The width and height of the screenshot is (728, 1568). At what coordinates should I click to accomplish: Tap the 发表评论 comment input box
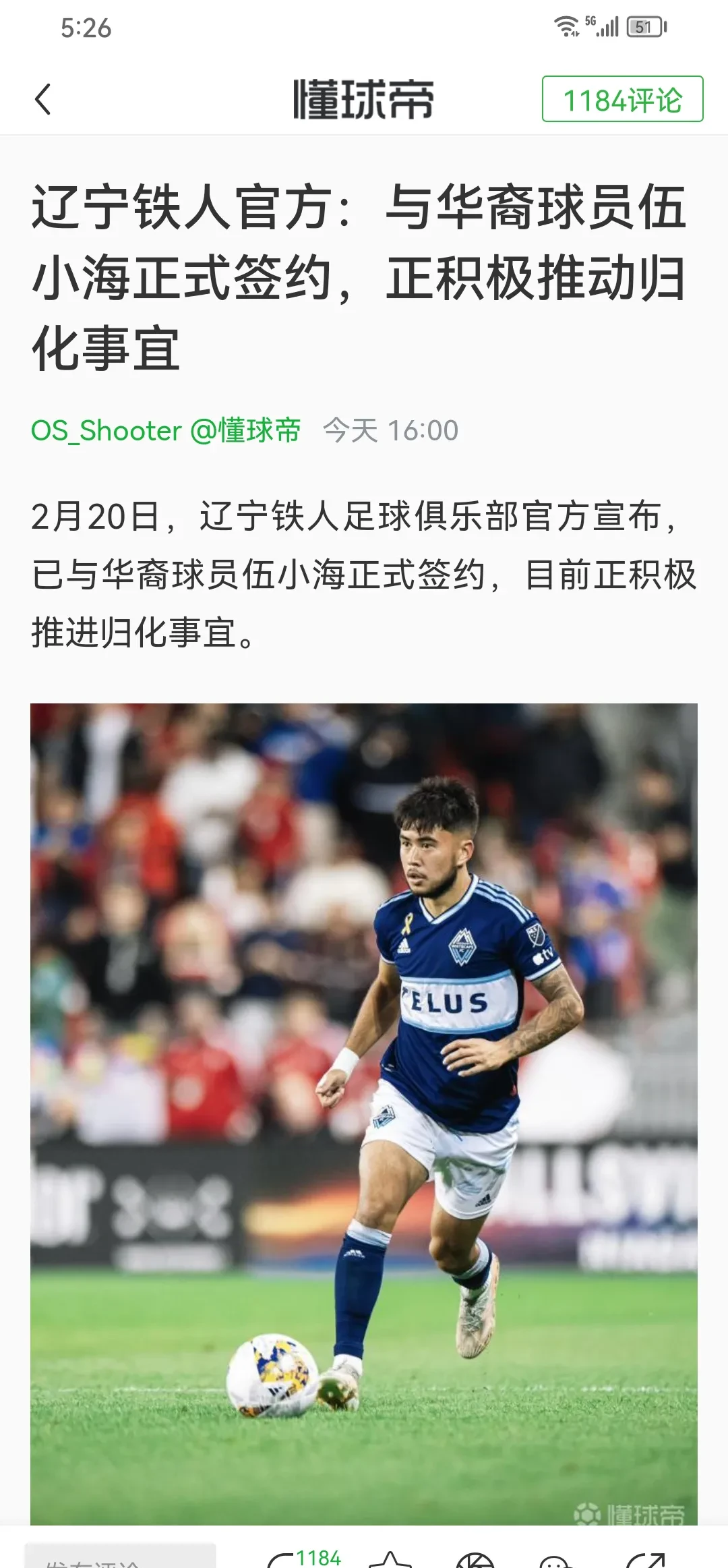click(120, 1557)
